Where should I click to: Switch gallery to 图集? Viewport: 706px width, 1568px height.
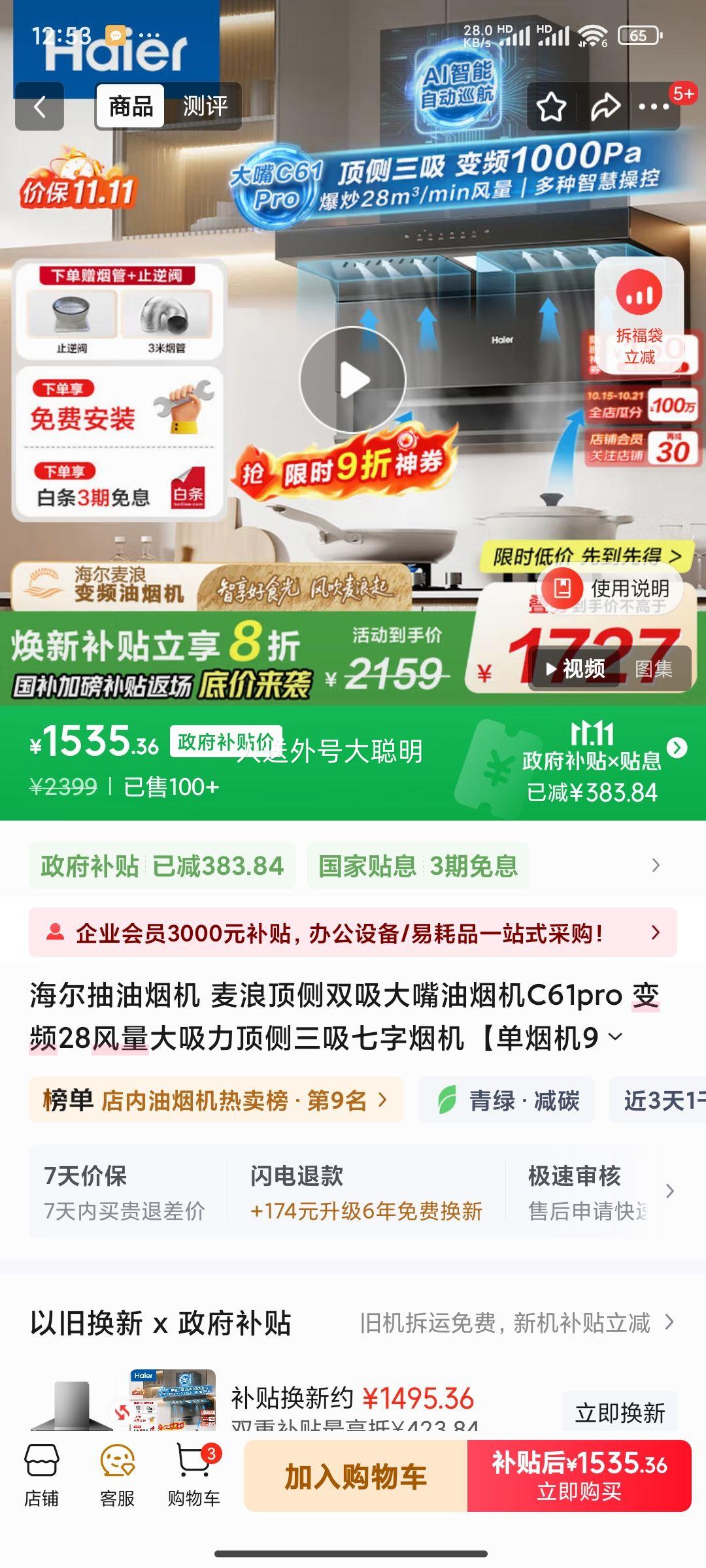click(x=653, y=668)
